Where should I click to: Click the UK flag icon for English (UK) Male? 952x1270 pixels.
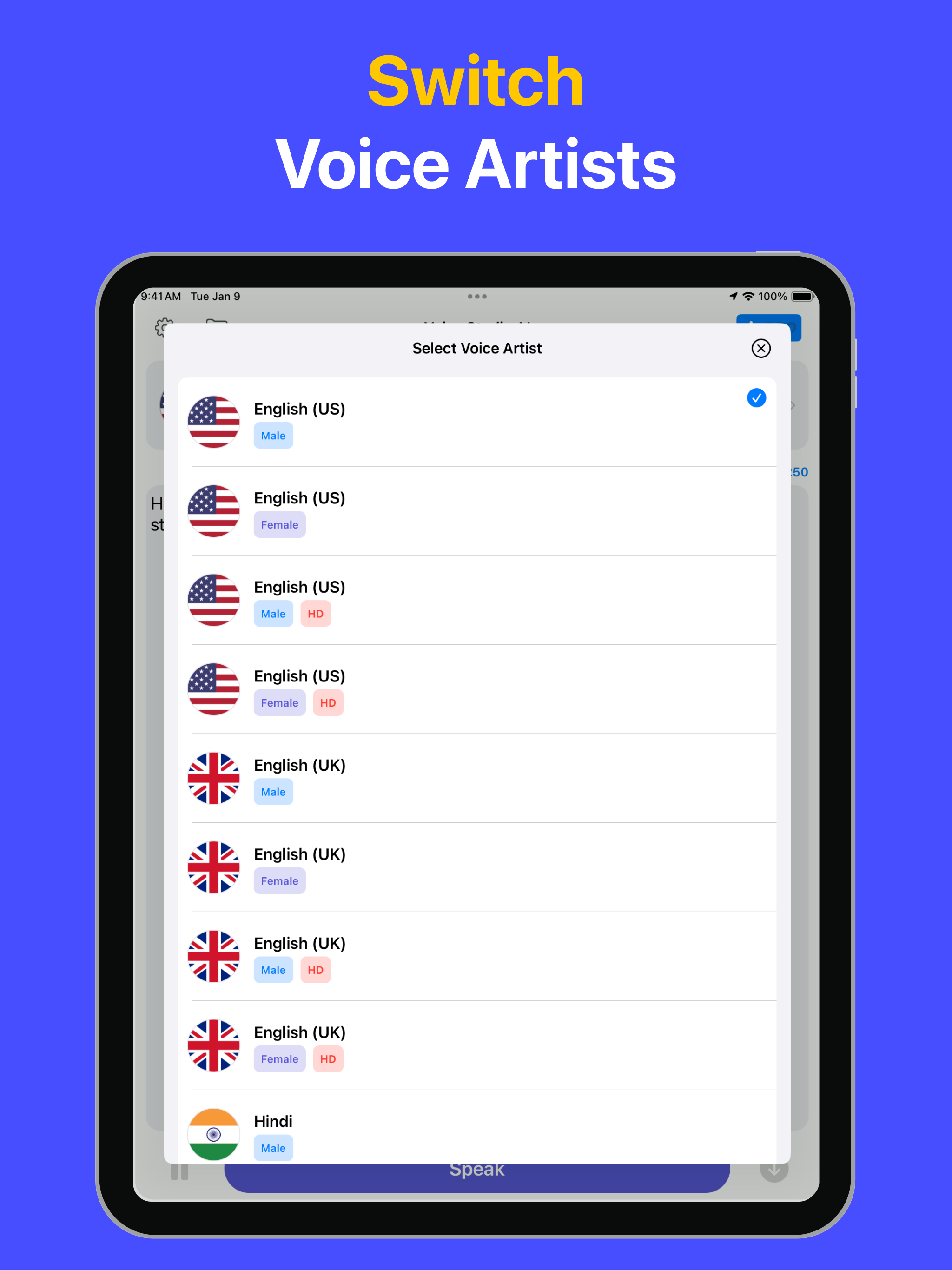[x=213, y=779]
